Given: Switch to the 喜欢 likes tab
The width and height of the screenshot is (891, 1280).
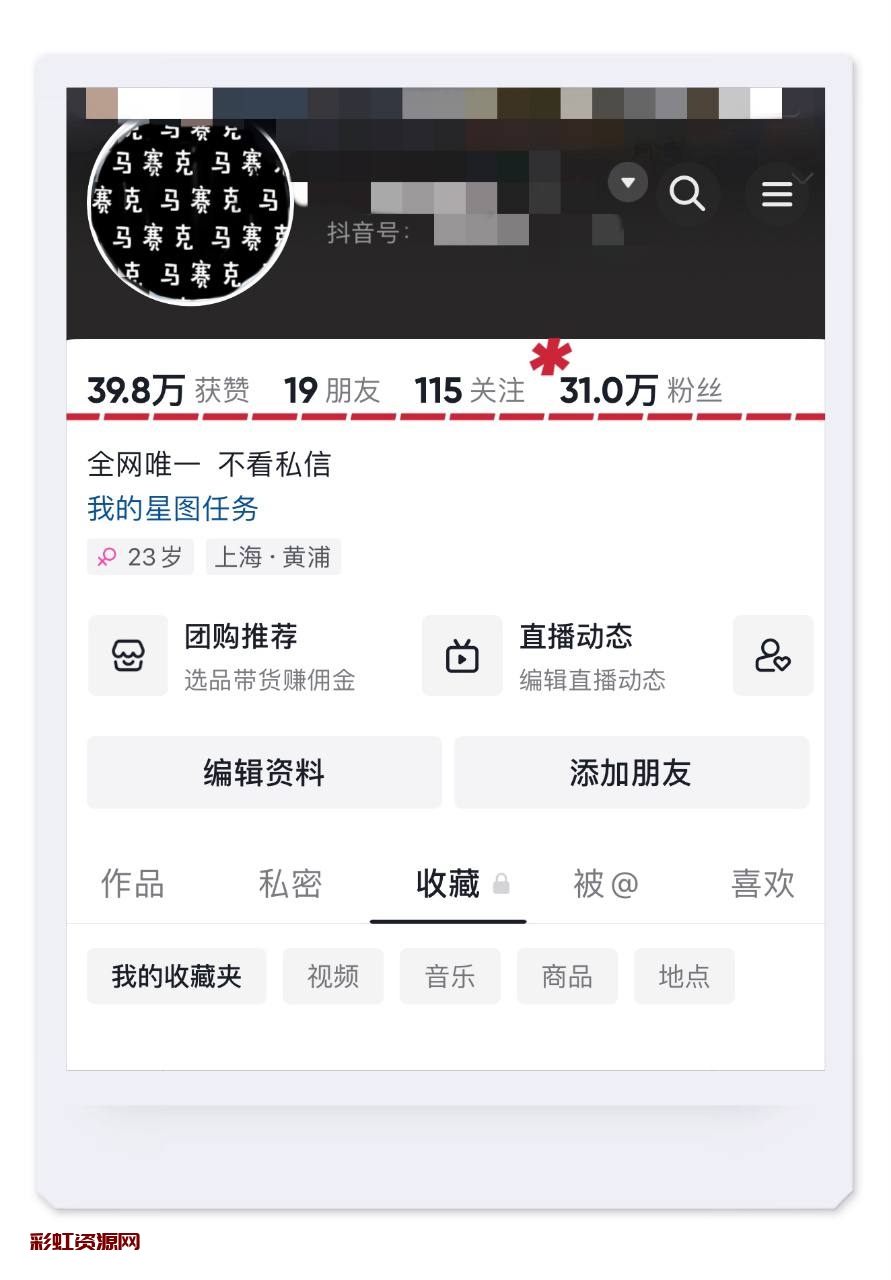Looking at the screenshot, I should (x=763, y=884).
